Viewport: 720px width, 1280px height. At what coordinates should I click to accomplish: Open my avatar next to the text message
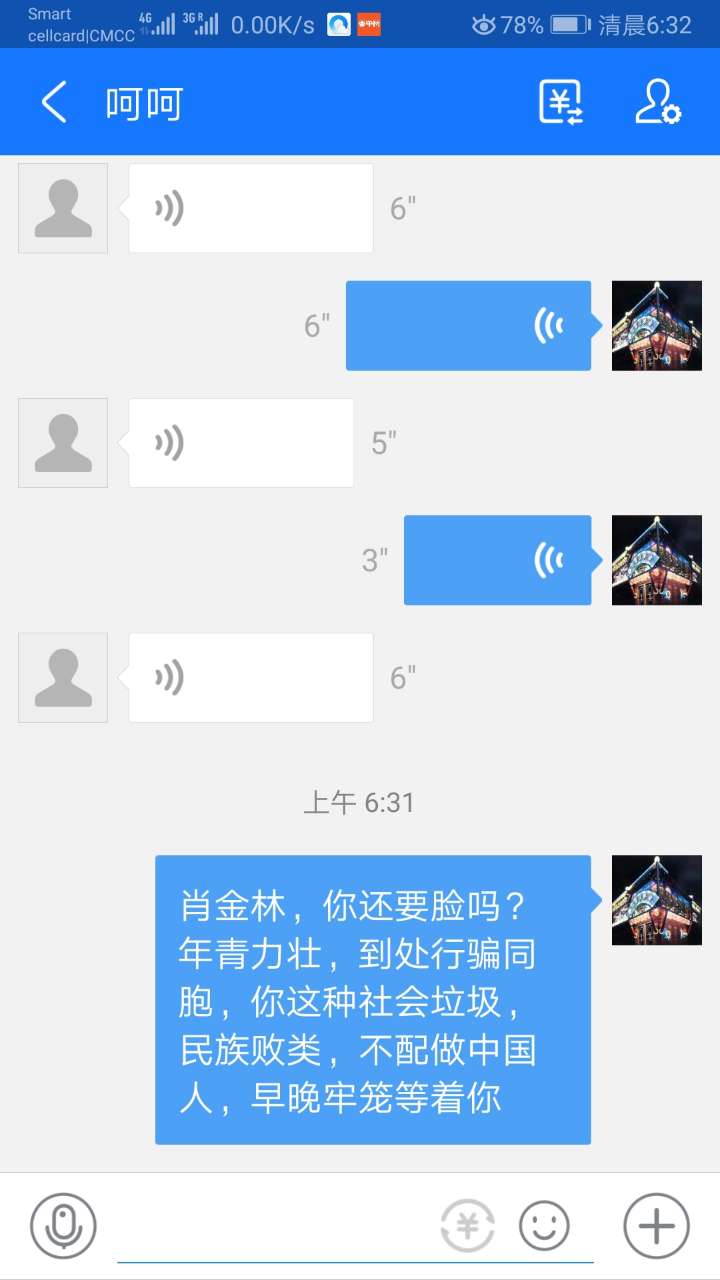(656, 900)
